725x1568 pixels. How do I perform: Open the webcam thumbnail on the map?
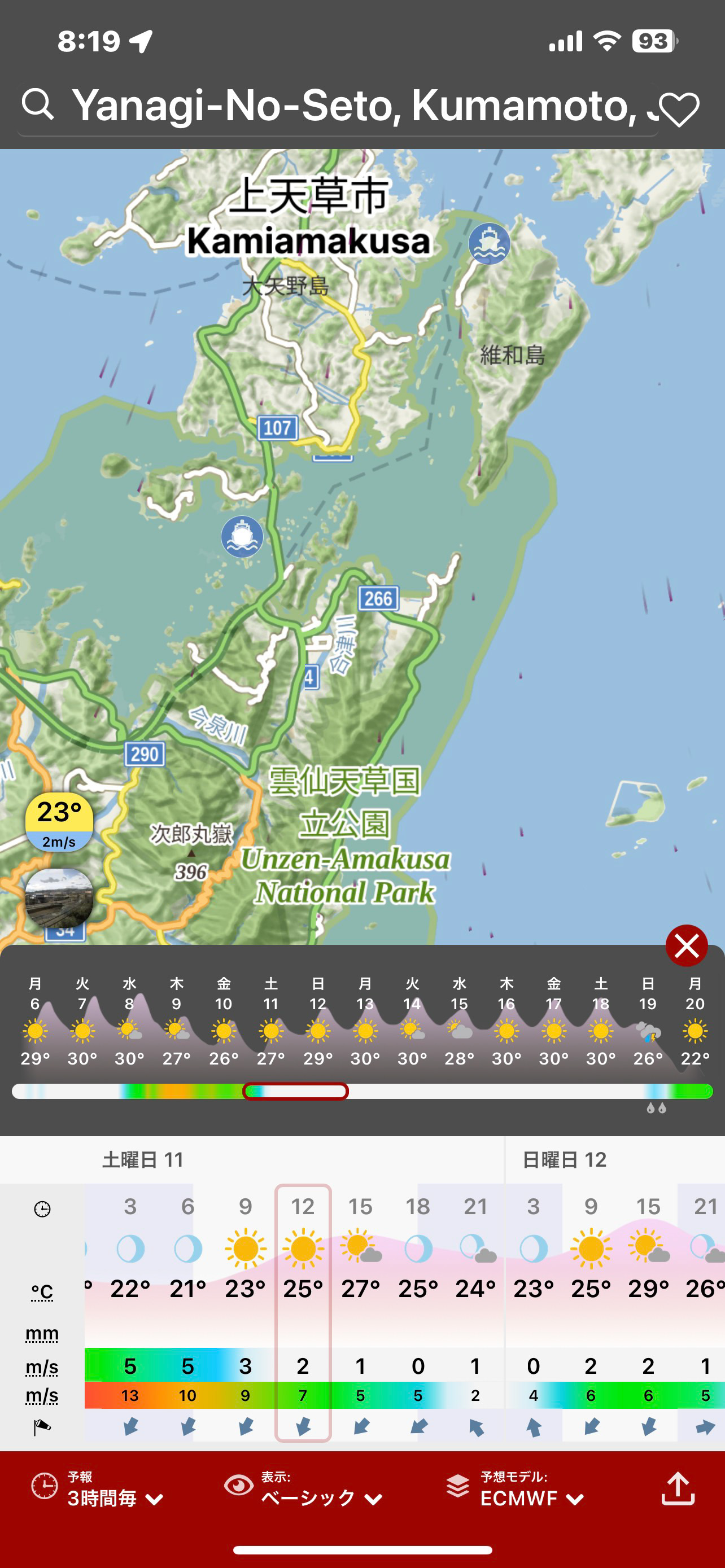[x=59, y=898]
